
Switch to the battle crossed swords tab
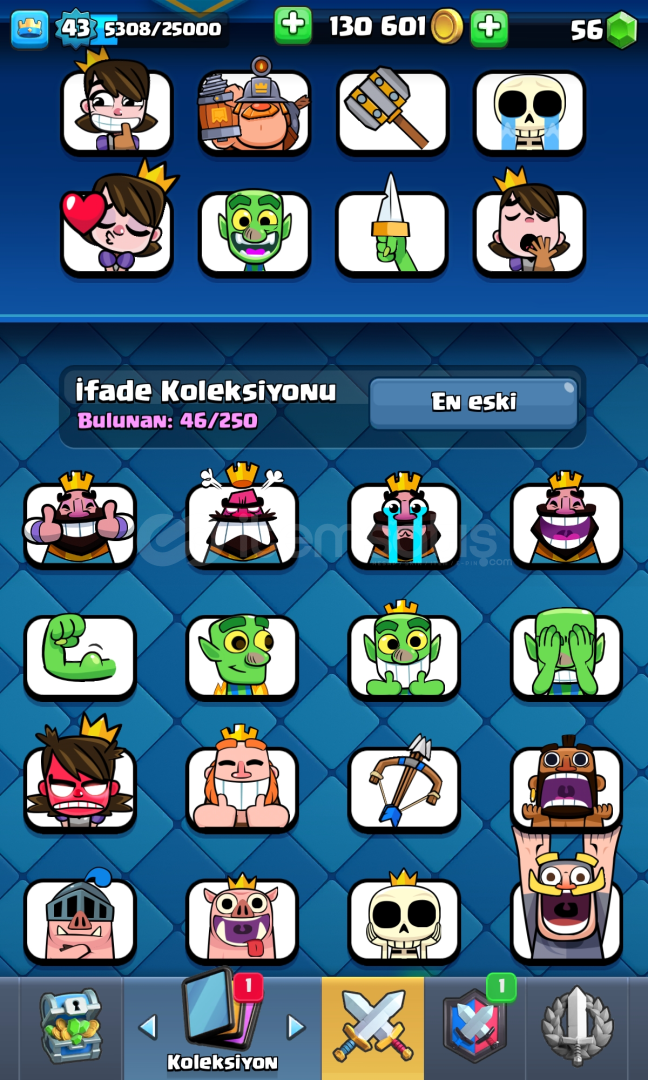pos(373,1026)
